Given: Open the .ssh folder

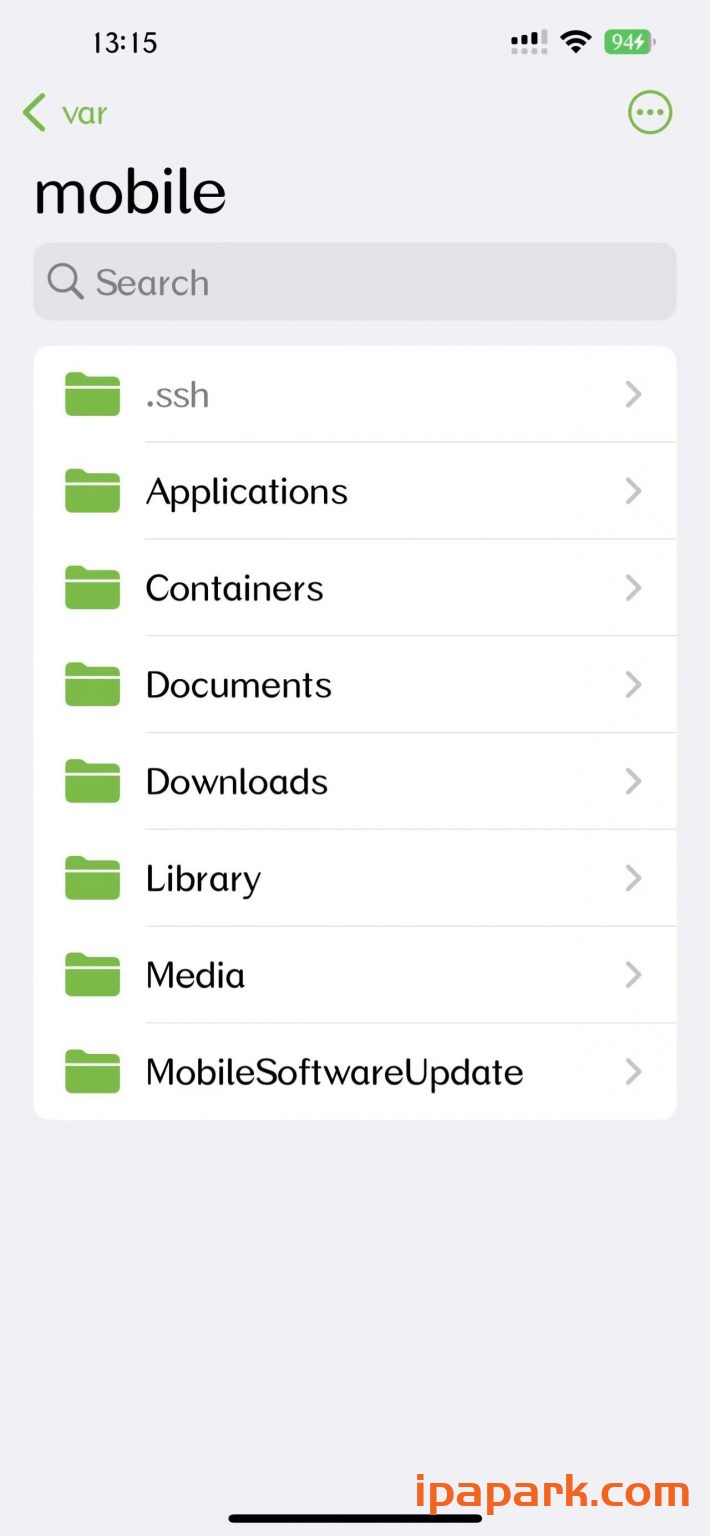Looking at the screenshot, I should tap(355, 395).
